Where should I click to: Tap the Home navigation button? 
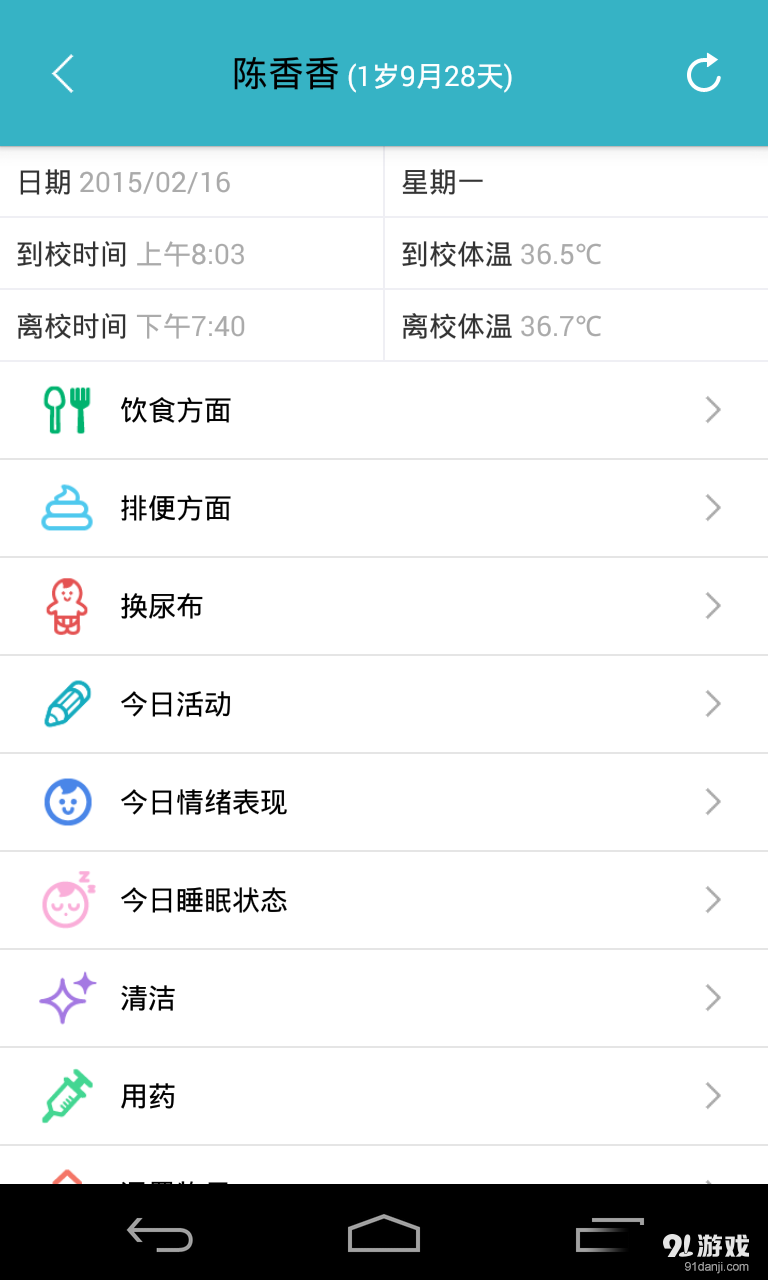383,1235
